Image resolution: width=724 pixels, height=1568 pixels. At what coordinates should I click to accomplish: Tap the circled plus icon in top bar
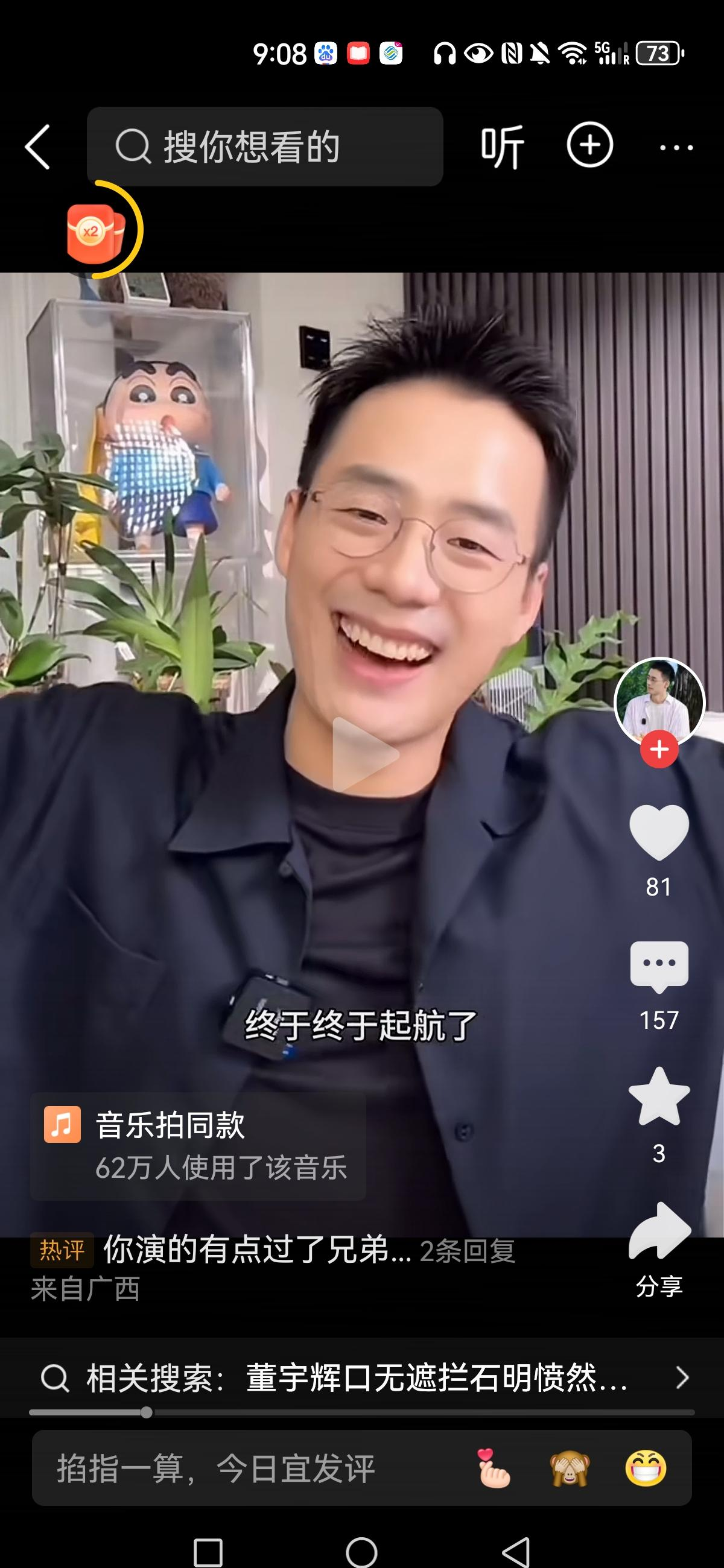589,145
